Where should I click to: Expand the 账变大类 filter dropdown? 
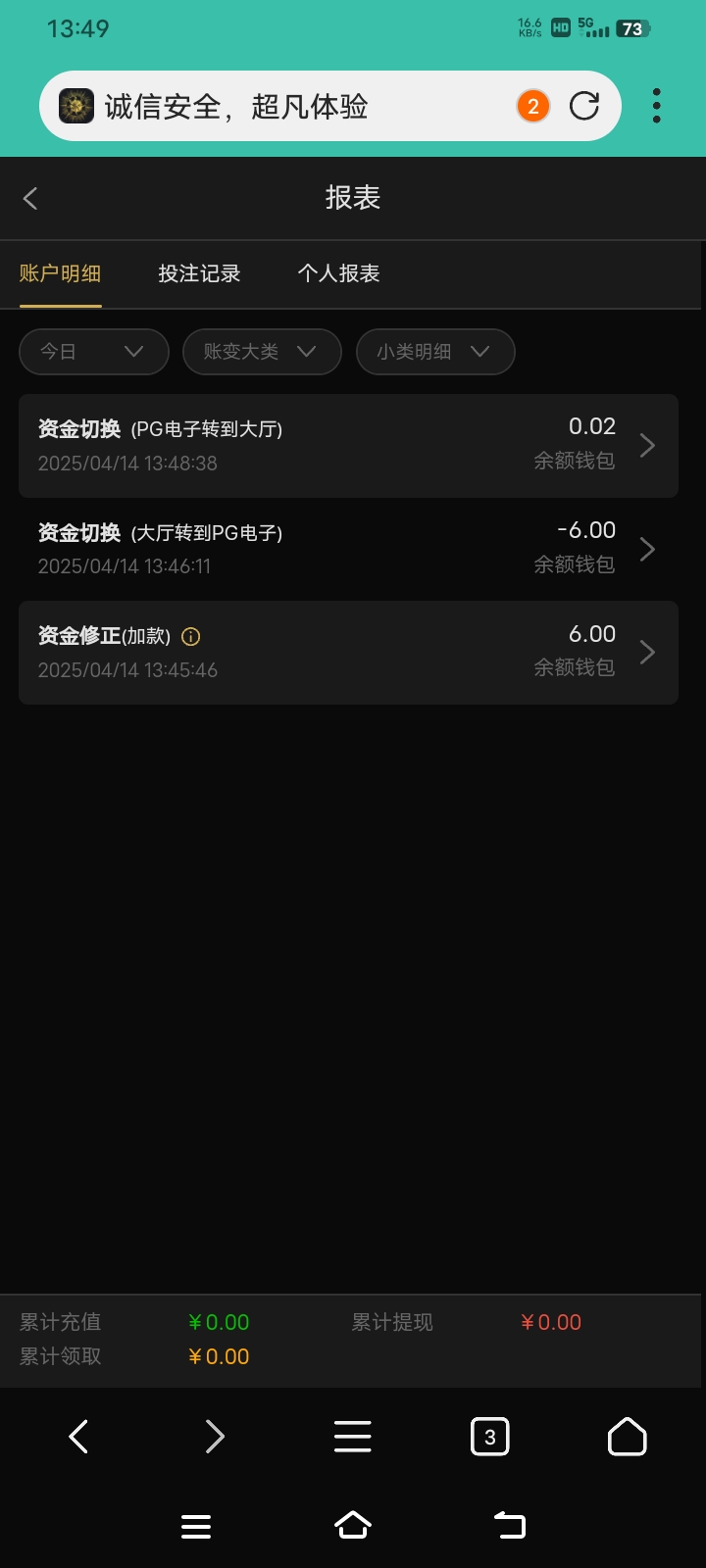pyautogui.click(x=261, y=352)
